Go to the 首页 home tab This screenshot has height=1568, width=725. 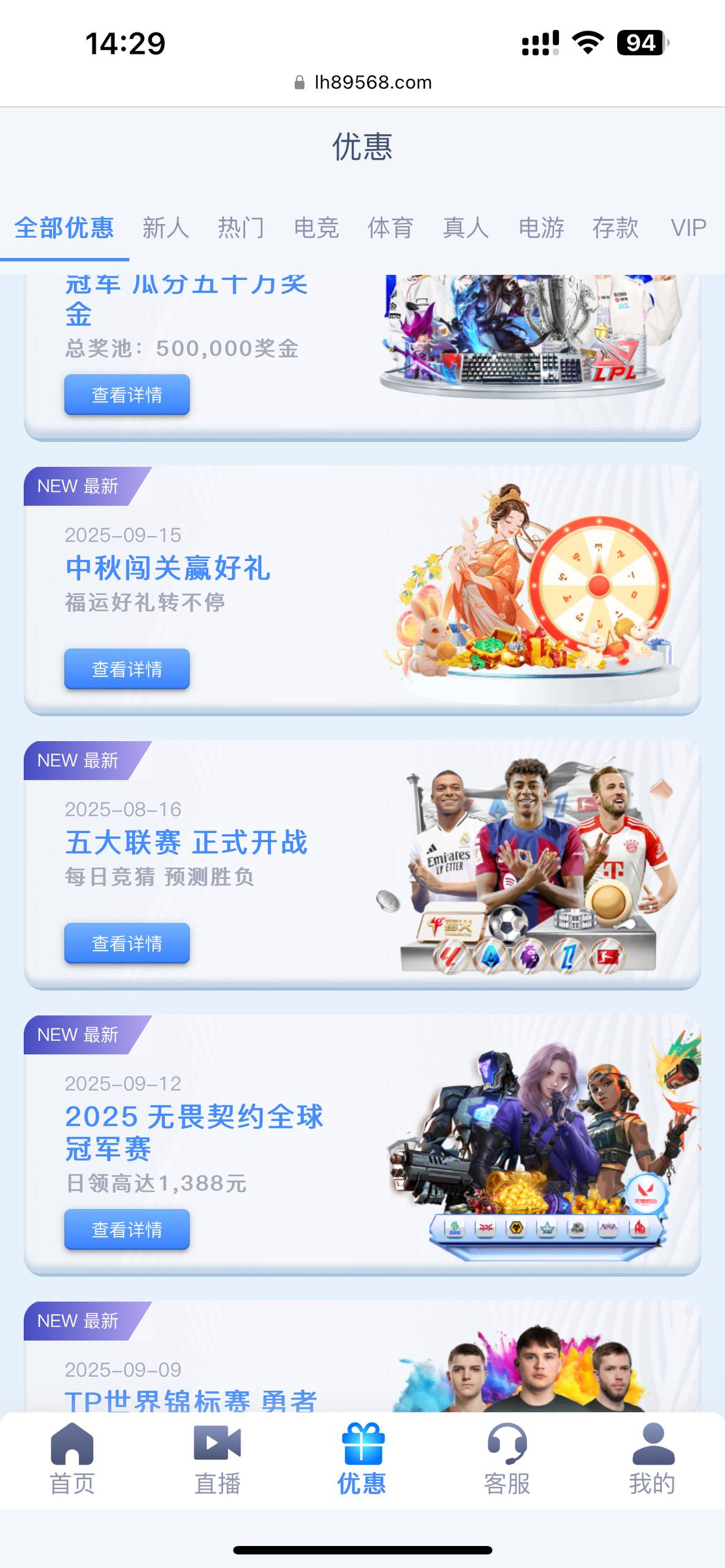pos(72,1459)
